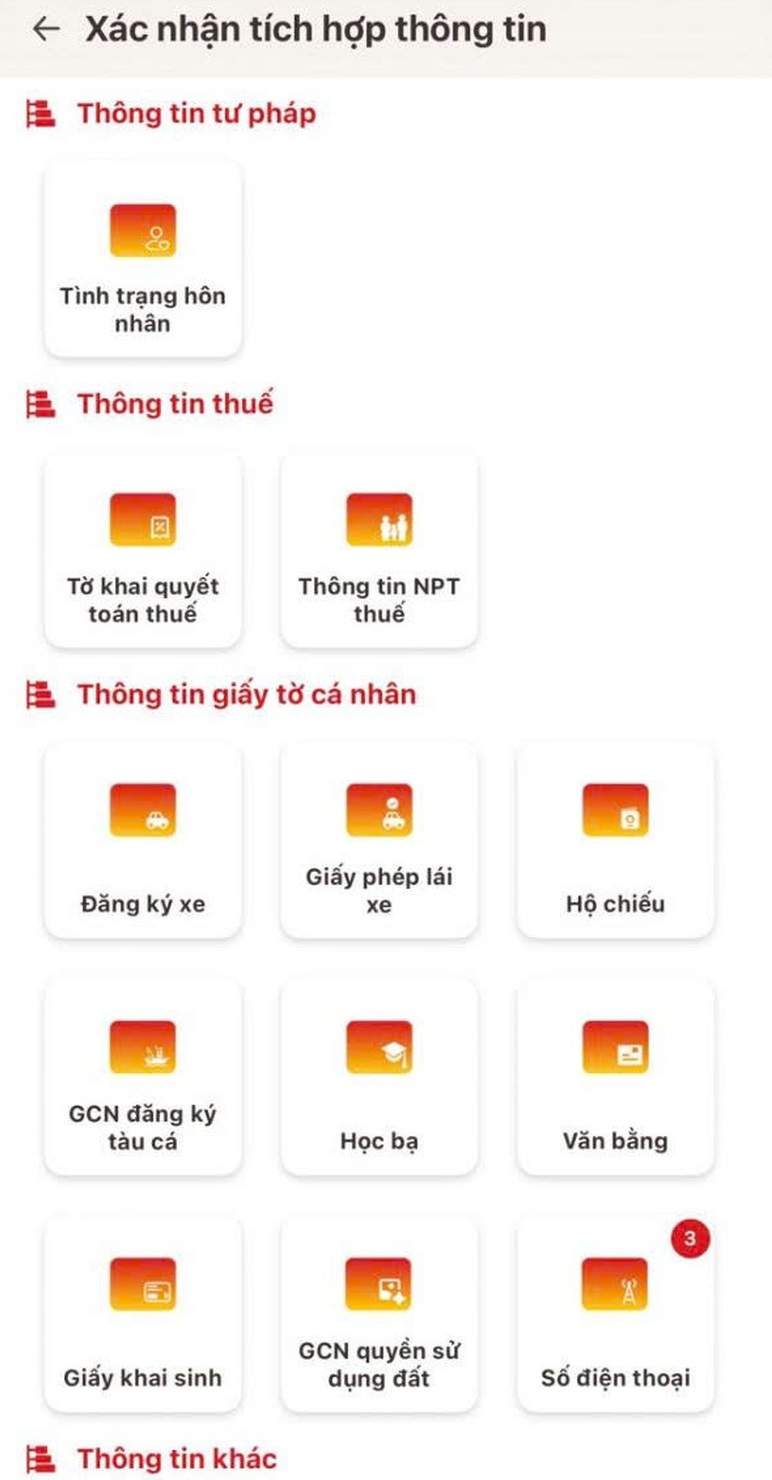Open Số điện thoại with 3 notifications
The height and width of the screenshot is (1480, 772).
615,1312
